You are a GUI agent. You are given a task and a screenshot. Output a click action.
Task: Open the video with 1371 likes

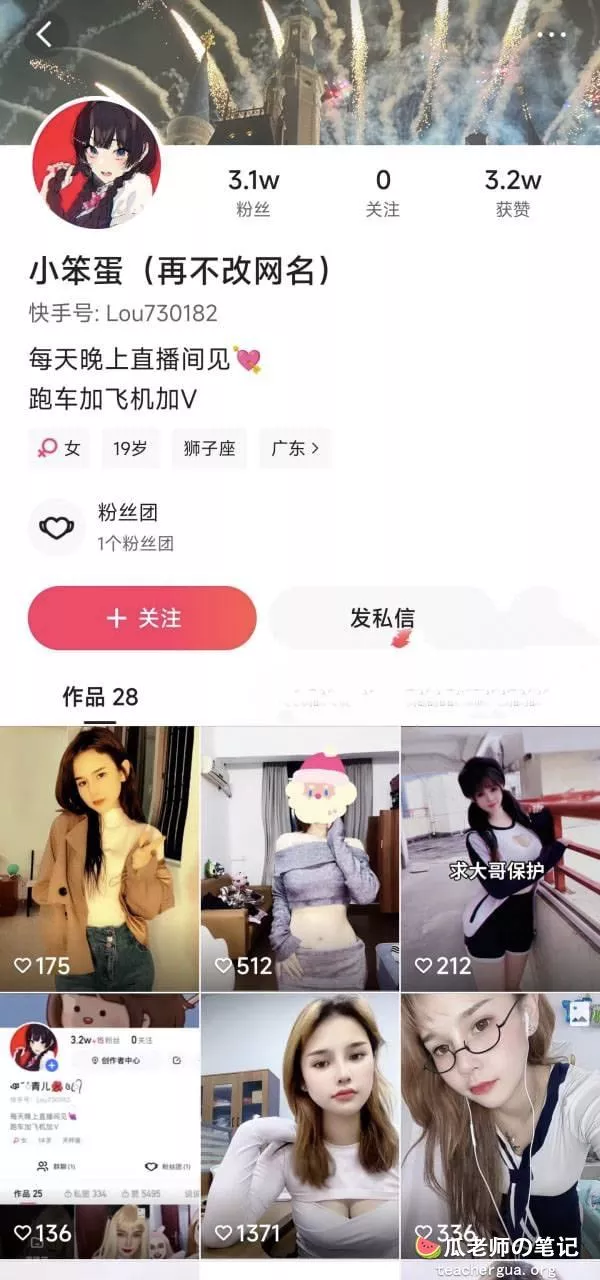point(300,1125)
